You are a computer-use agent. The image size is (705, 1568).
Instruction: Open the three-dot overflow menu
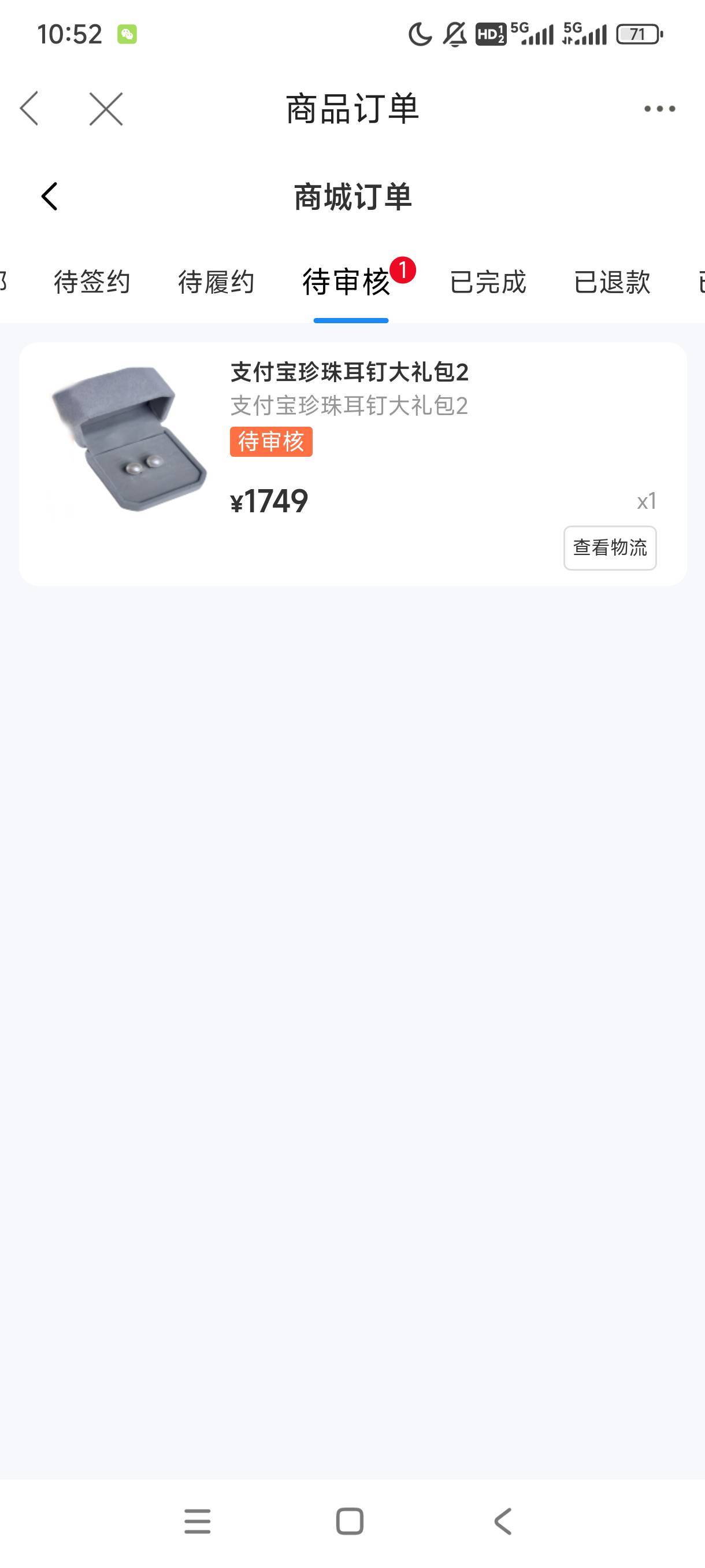pos(659,109)
